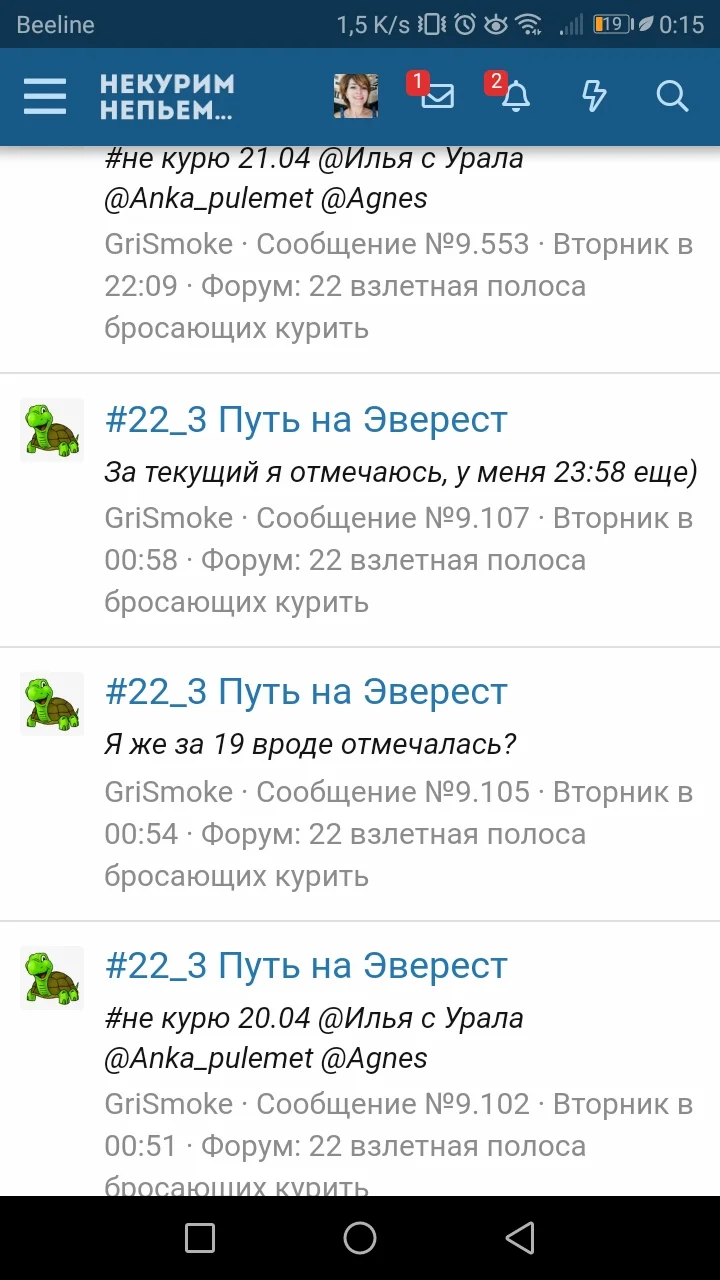Viewport: 720px width, 1280px height.
Task: Open the first #22_3 Путь на Эверест topic
Action: (305, 419)
